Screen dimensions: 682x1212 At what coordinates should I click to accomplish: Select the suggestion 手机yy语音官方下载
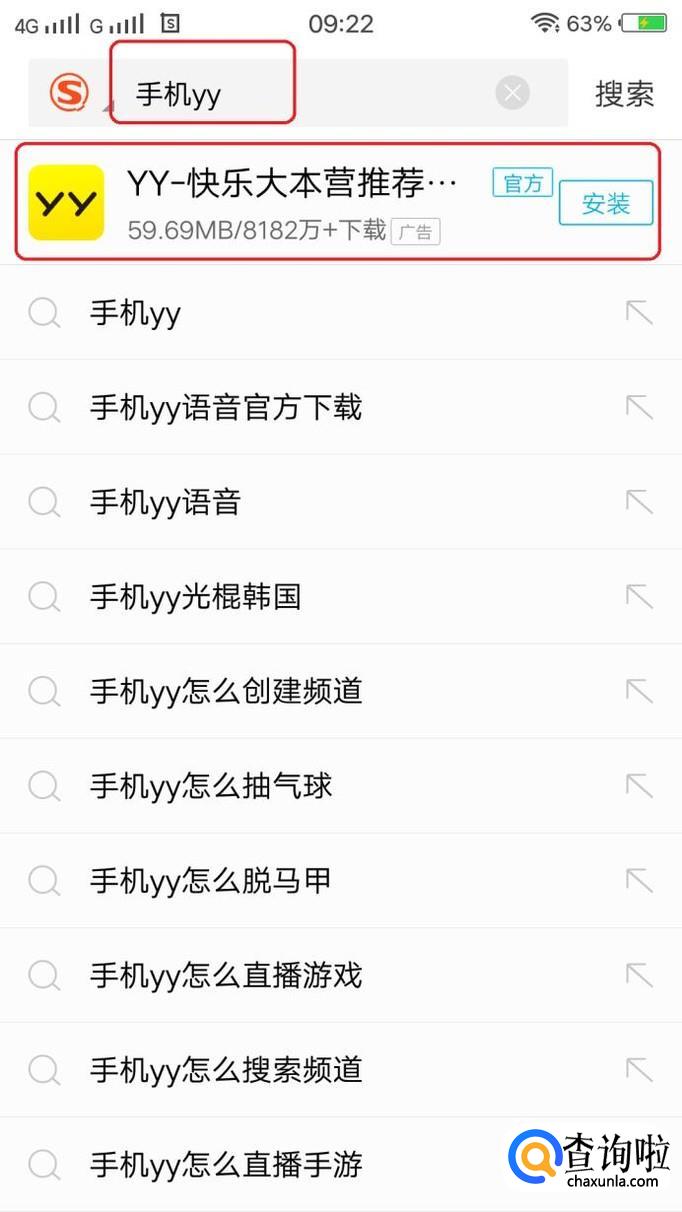226,408
